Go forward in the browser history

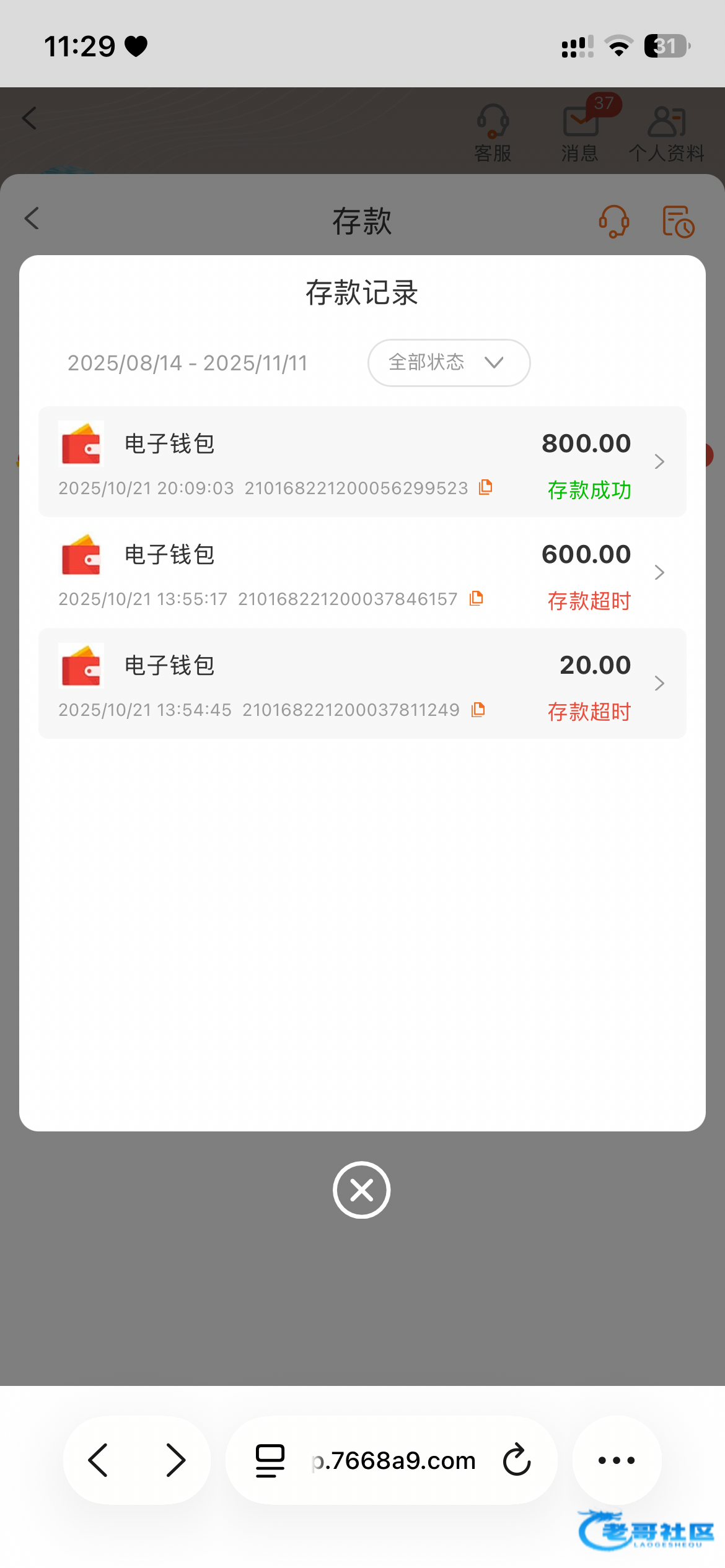point(176,1460)
